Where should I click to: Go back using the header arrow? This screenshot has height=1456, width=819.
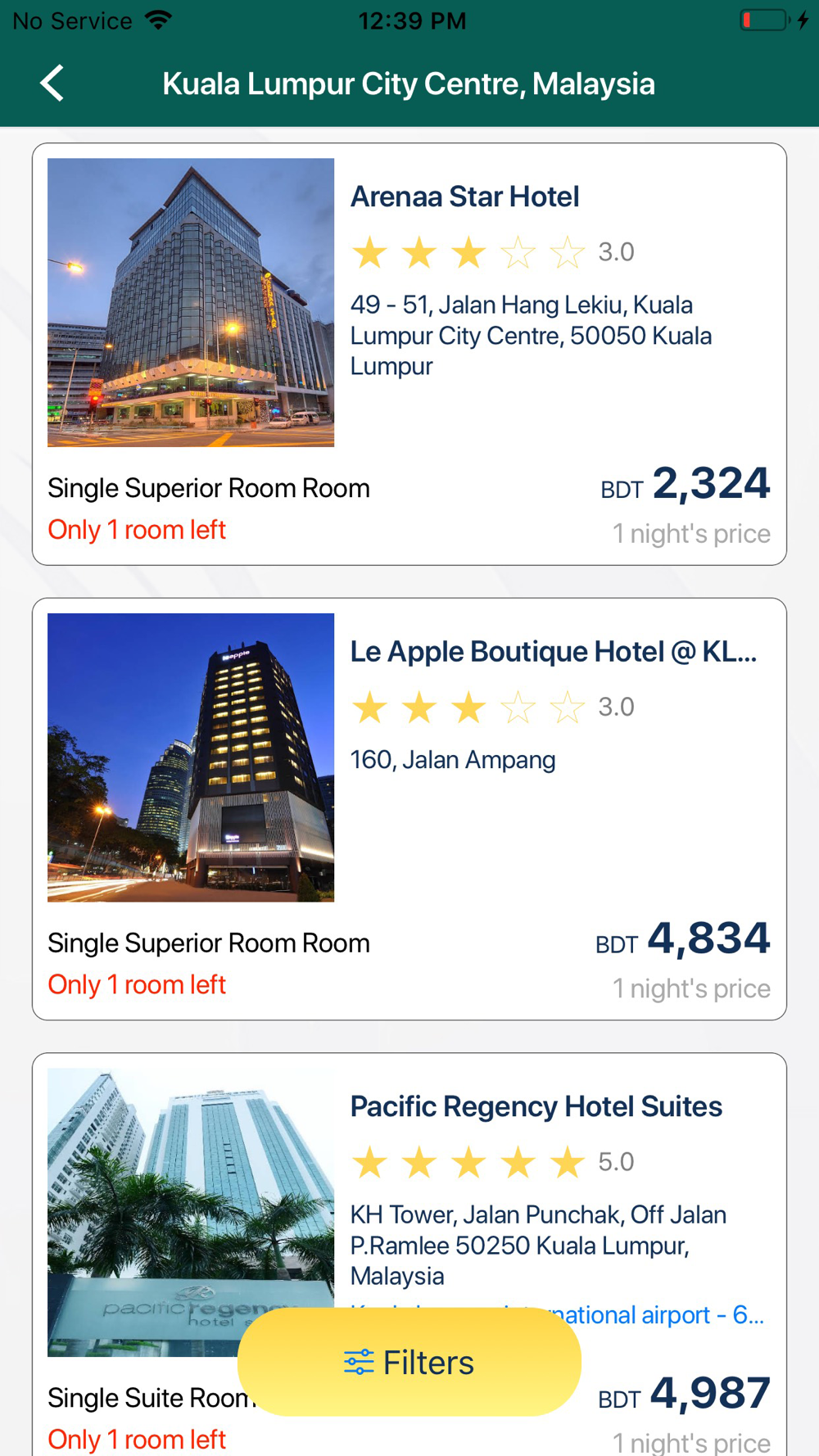[52, 84]
